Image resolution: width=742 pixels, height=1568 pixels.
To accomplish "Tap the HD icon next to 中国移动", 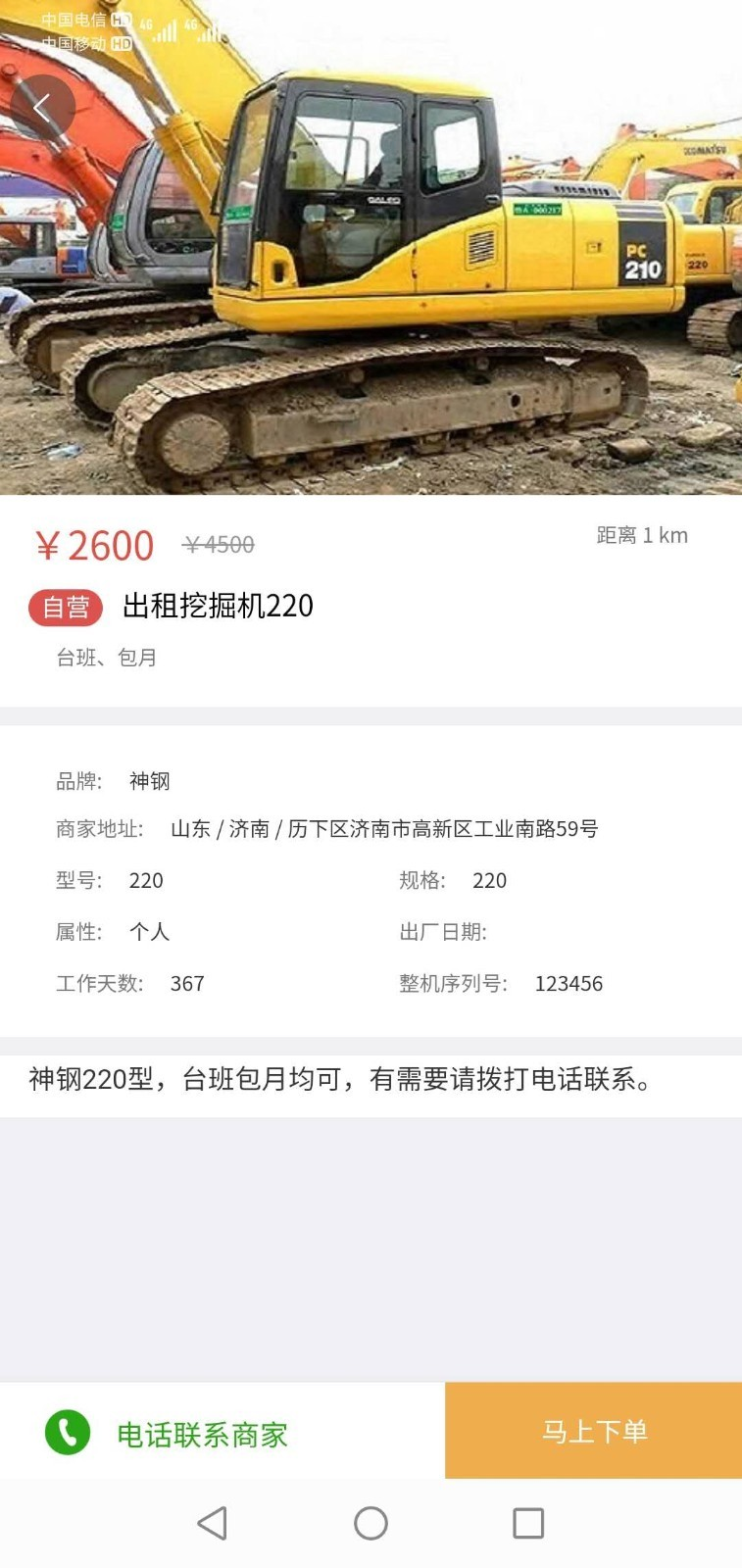I will pos(120,41).
